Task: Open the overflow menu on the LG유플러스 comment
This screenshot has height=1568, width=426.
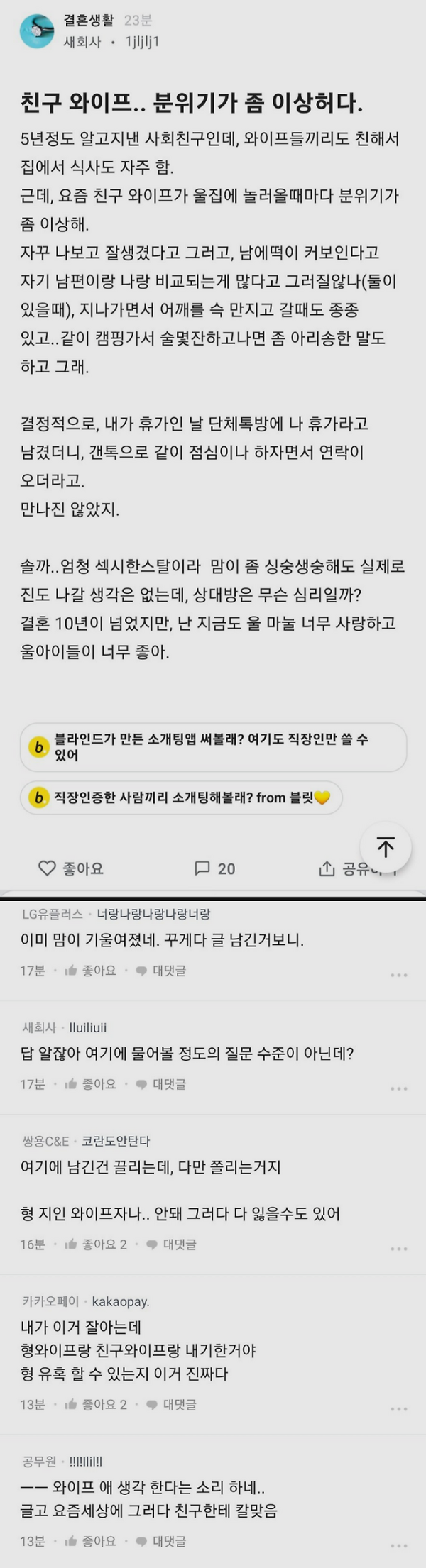Action: [399, 975]
